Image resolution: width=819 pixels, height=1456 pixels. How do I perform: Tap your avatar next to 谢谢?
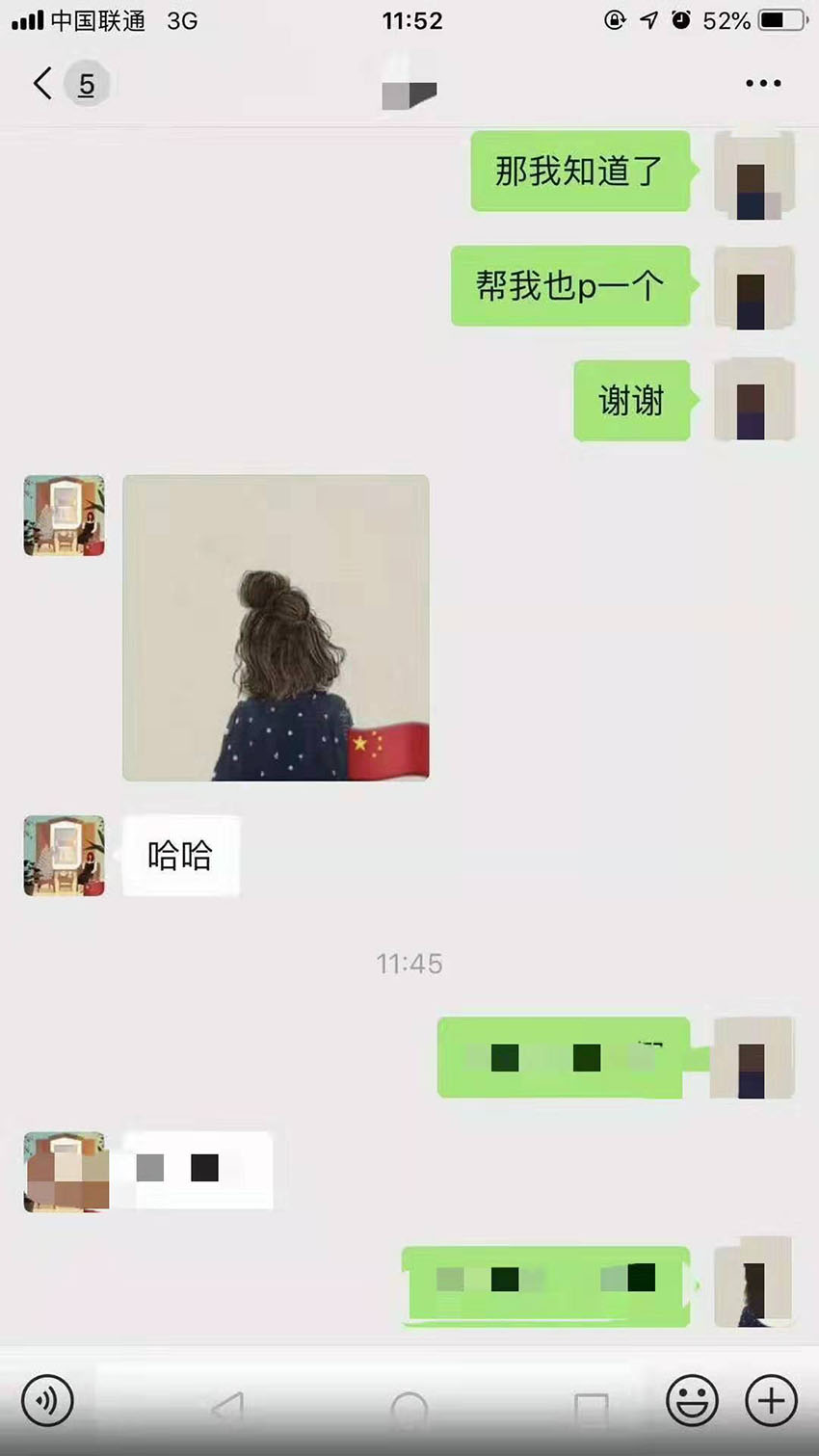point(753,400)
